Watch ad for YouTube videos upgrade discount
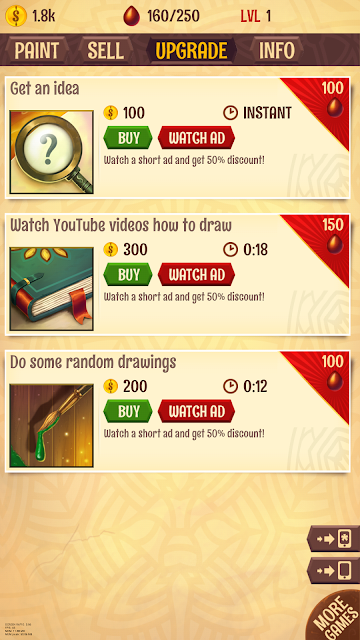 click(x=196, y=275)
